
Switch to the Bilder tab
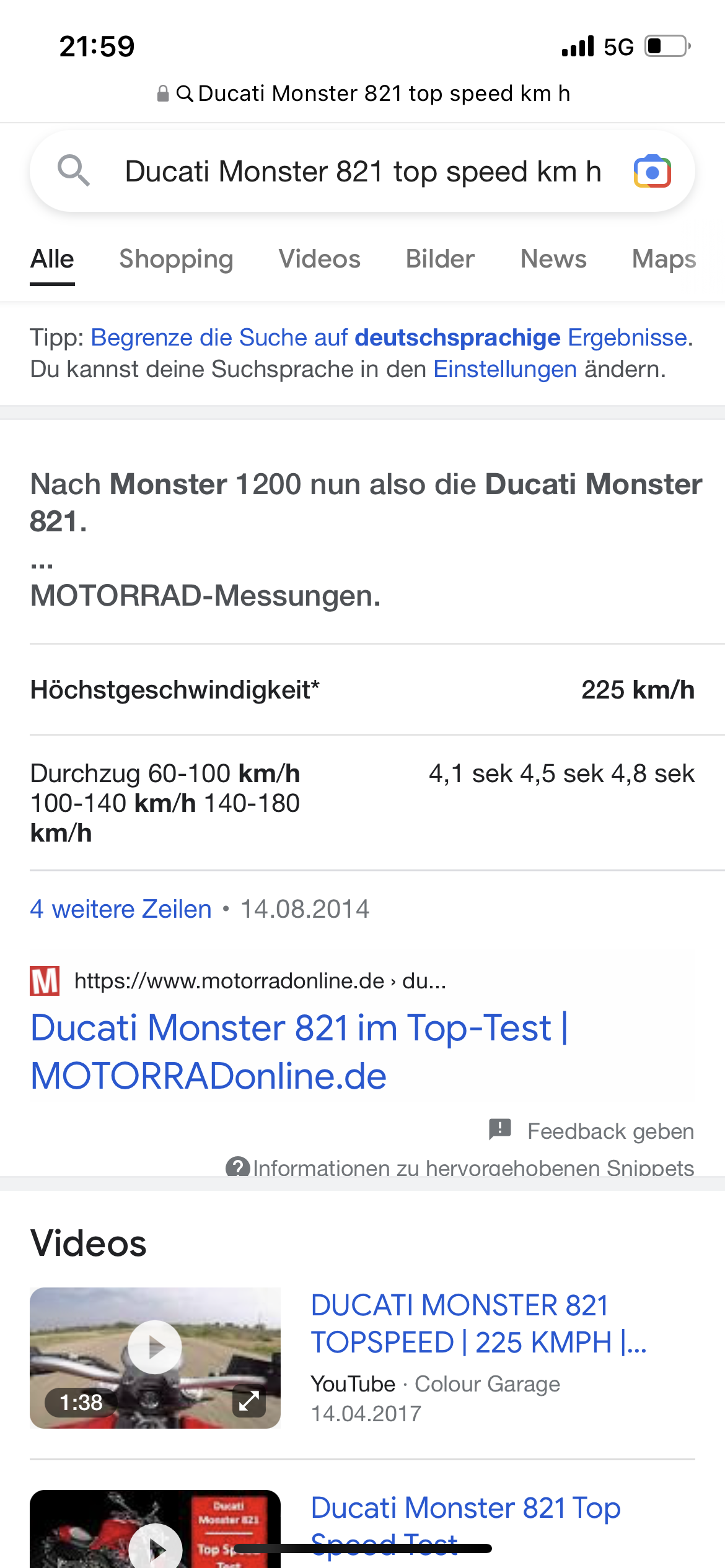(x=440, y=259)
